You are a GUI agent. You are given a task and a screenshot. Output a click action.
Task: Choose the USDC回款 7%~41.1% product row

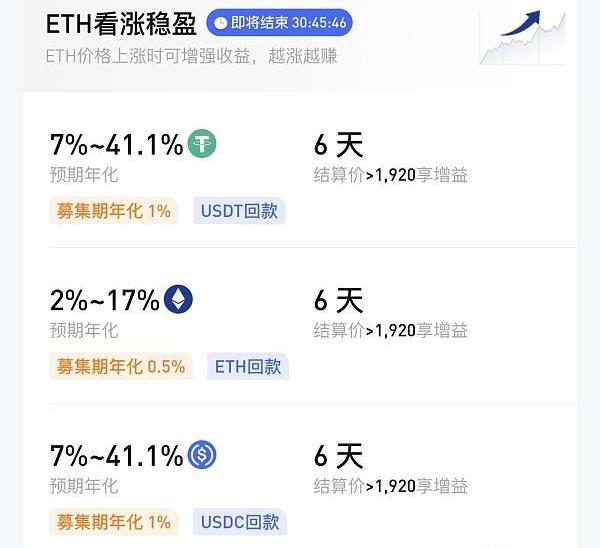tap(300, 484)
